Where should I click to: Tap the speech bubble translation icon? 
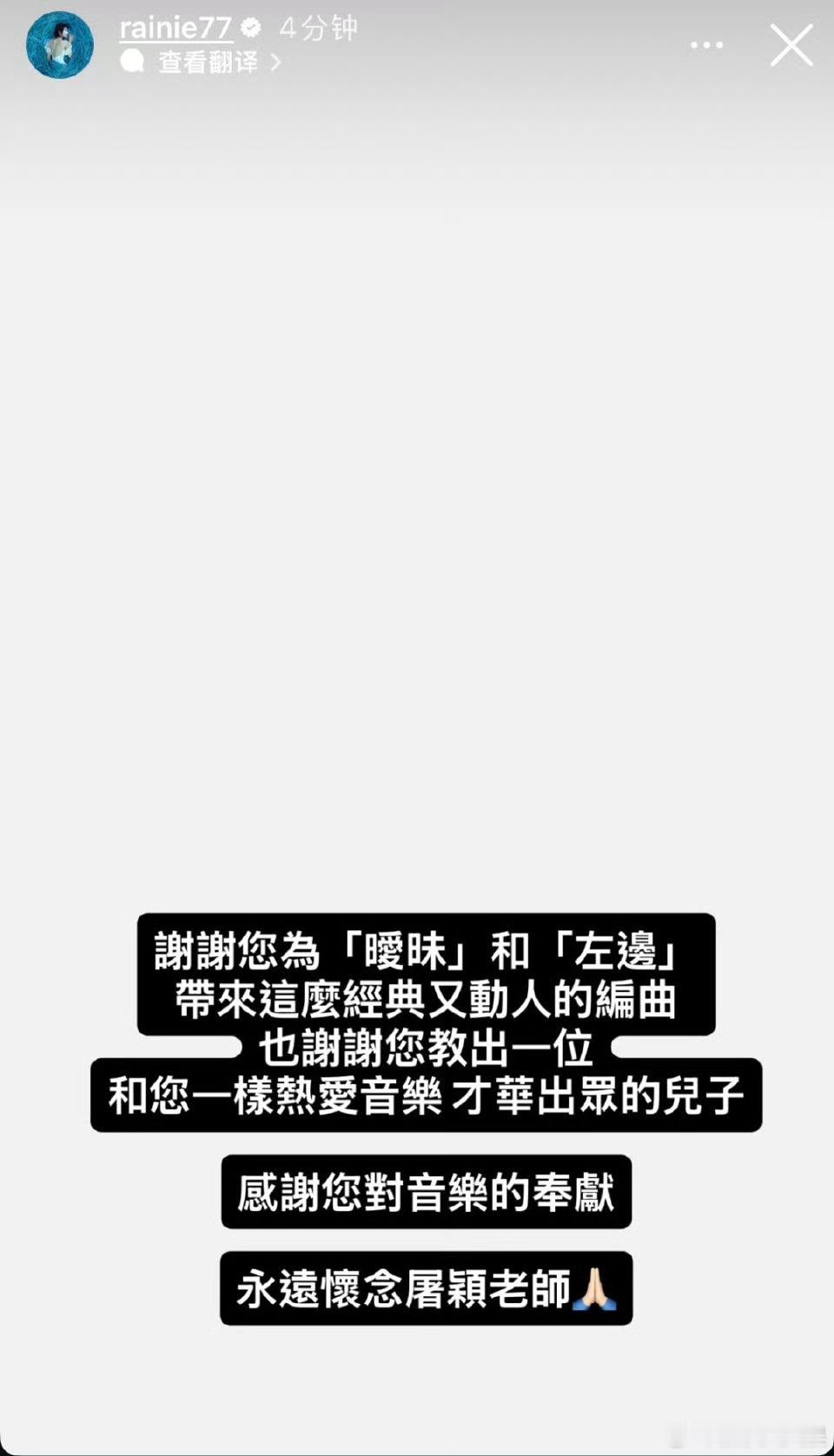pyautogui.click(x=130, y=62)
